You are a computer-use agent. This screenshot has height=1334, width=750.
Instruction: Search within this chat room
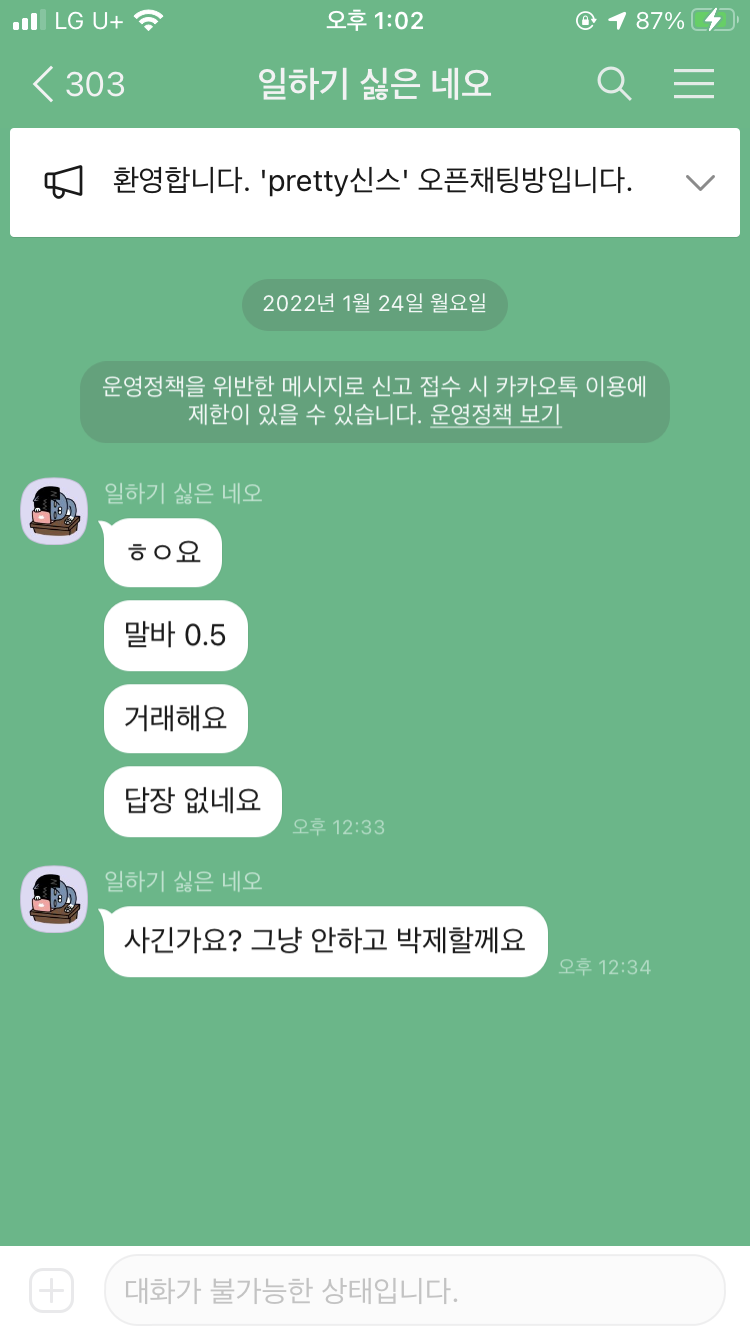coord(614,84)
